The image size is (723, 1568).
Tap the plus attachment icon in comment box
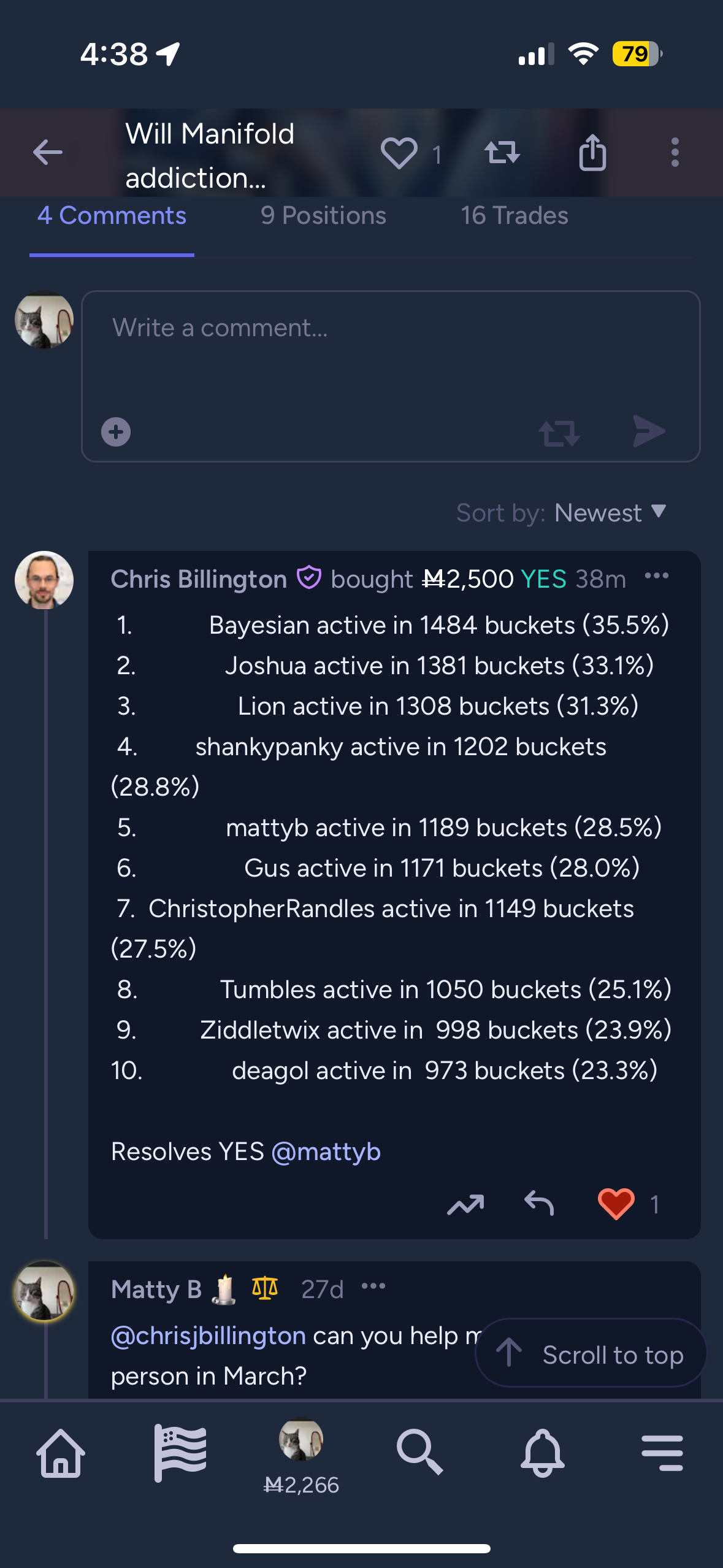pos(116,432)
